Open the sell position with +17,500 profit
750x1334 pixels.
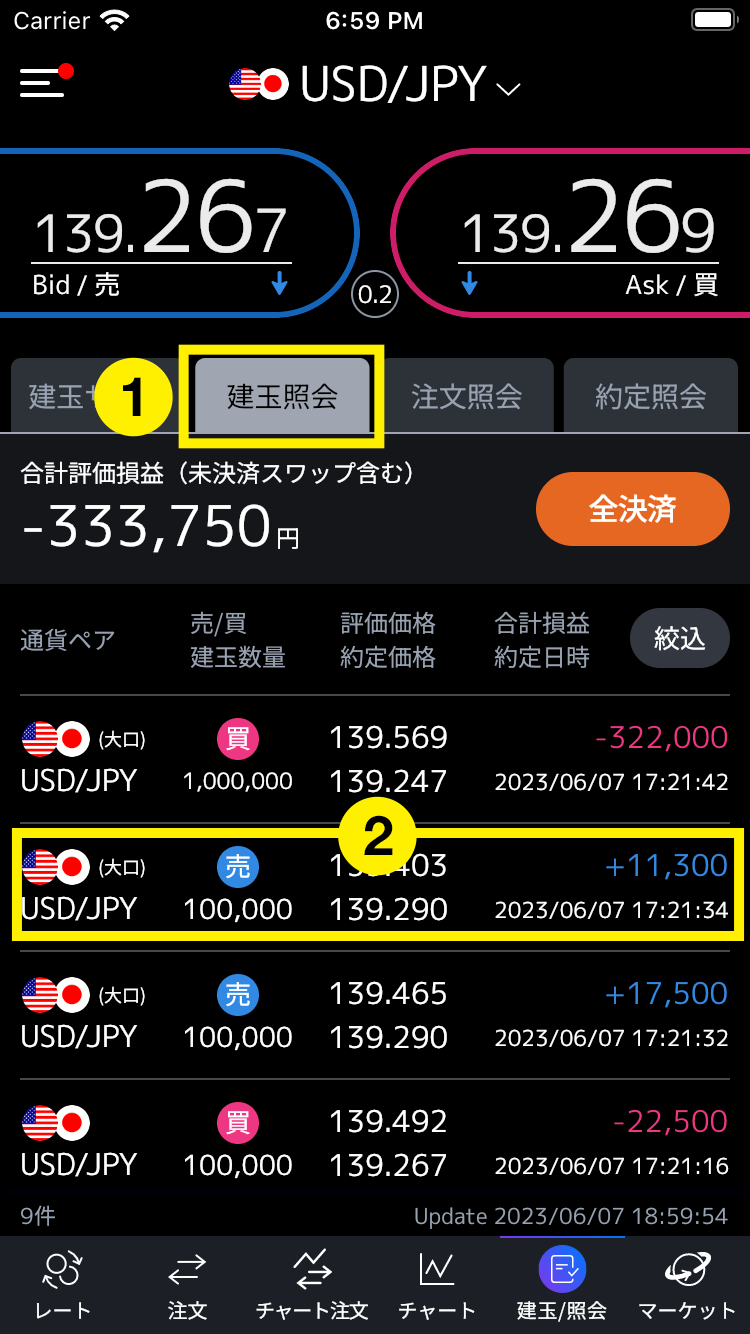coord(375,1015)
